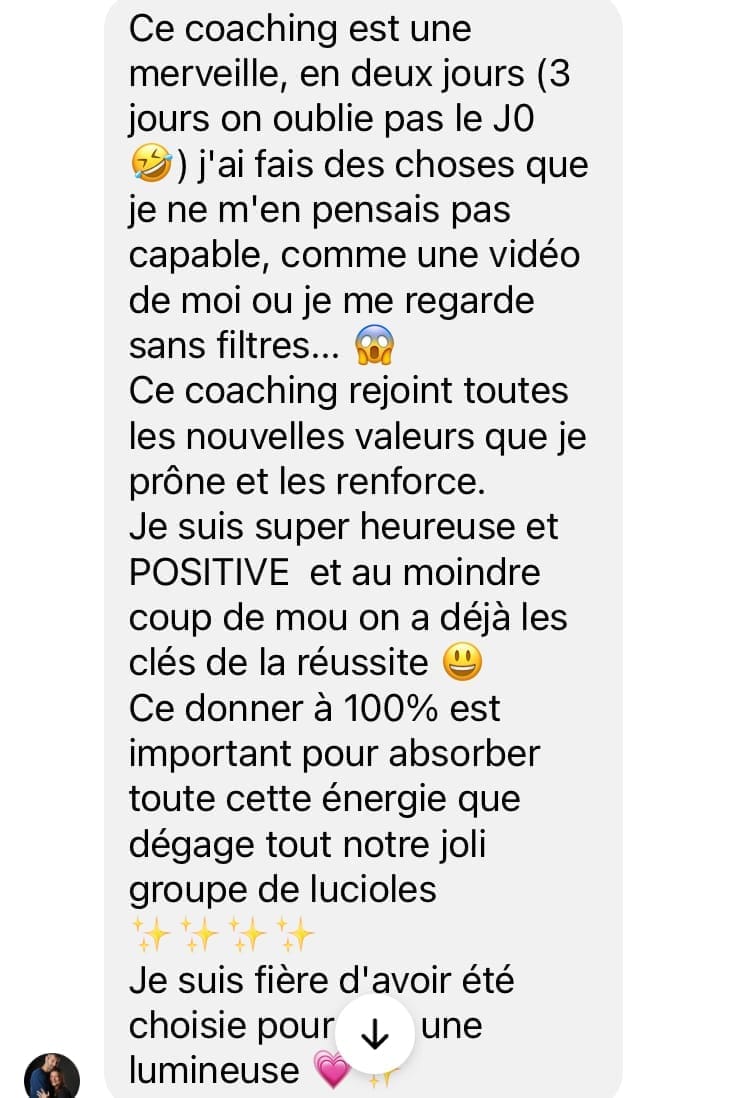Open the sender's profile picture
Screen dimensions: 750x1098
click(x=51, y=1078)
